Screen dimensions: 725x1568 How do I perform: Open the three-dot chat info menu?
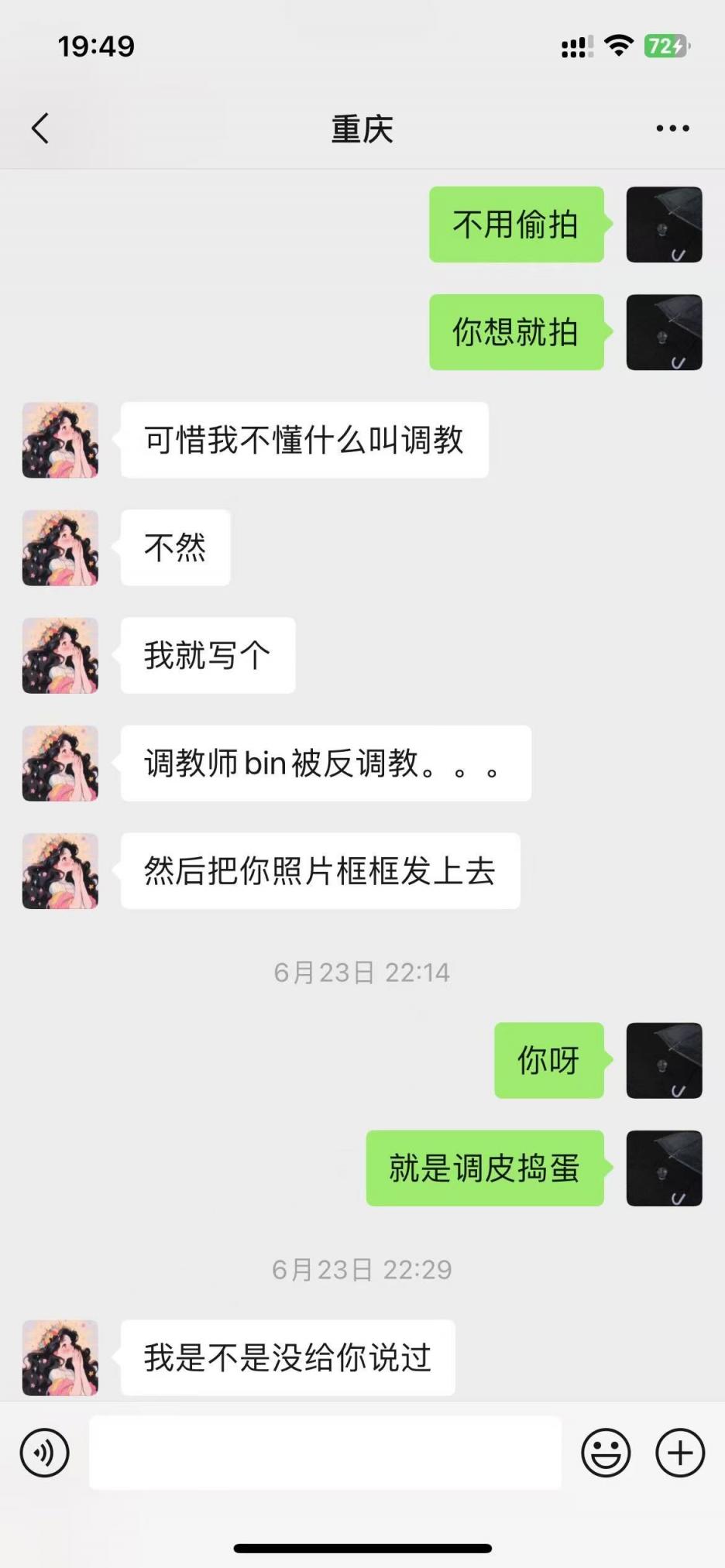[x=672, y=129]
